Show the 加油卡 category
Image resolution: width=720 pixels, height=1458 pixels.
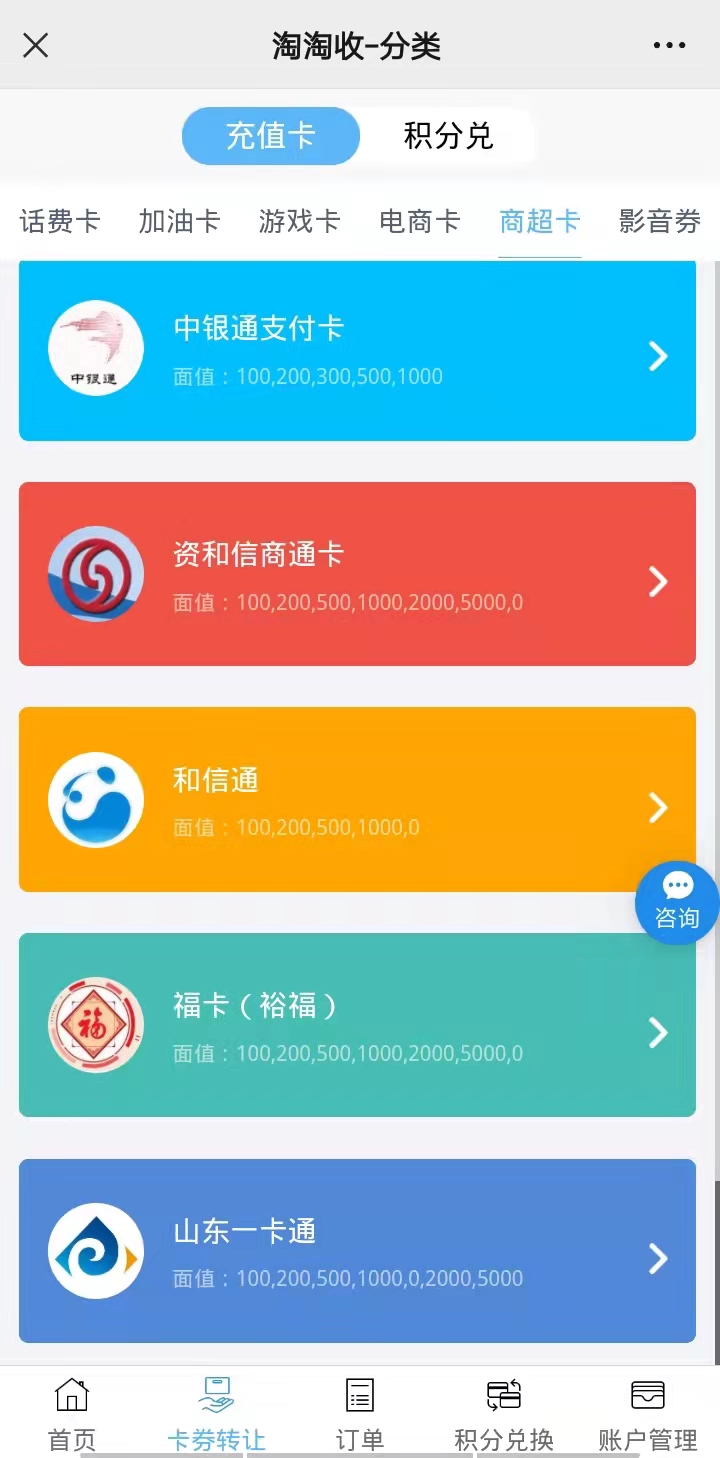tap(179, 221)
